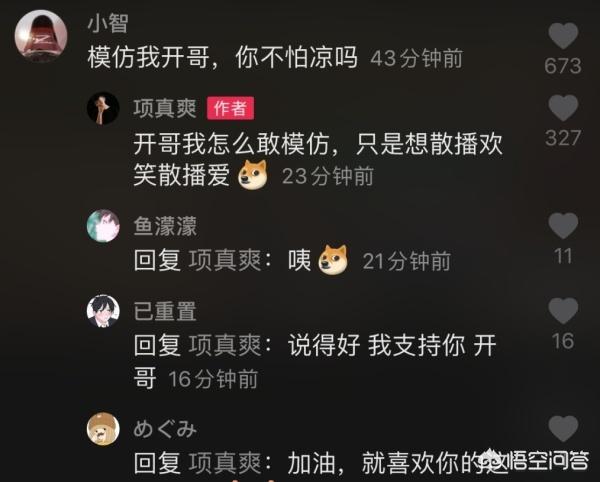Like 小智's comment with 673 likes
The height and width of the screenshot is (482, 600).
(563, 36)
